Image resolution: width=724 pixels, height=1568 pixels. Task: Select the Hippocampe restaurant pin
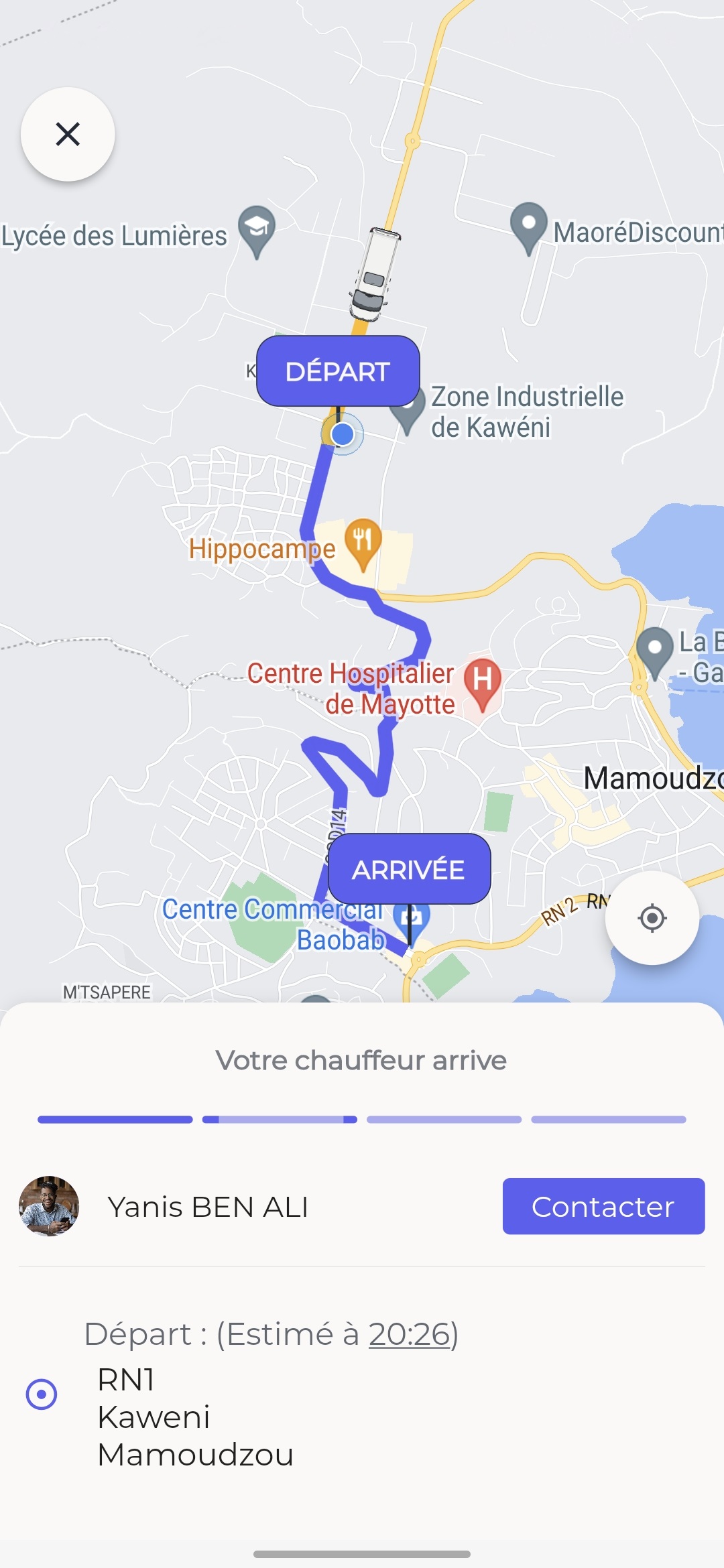tap(363, 541)
